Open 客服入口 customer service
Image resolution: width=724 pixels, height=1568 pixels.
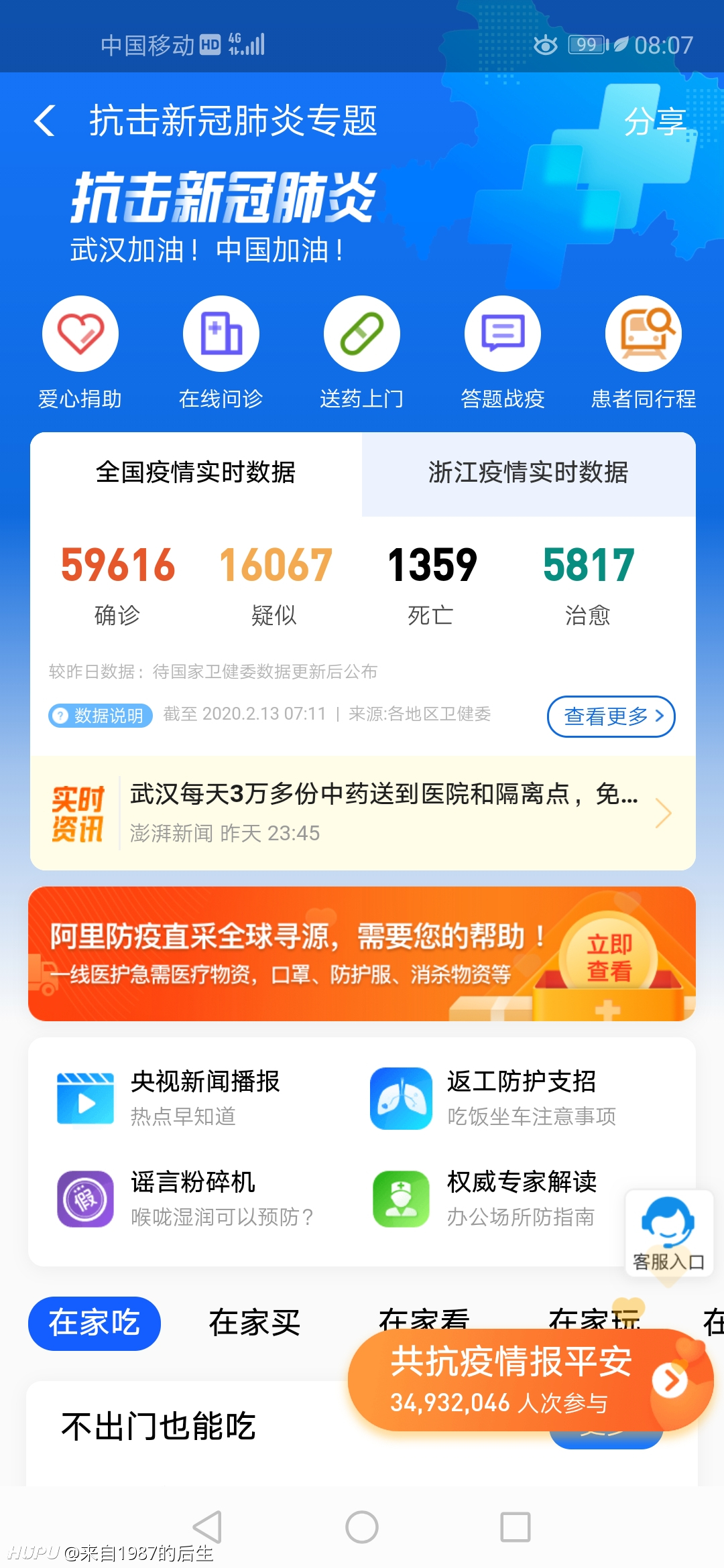668,1234
